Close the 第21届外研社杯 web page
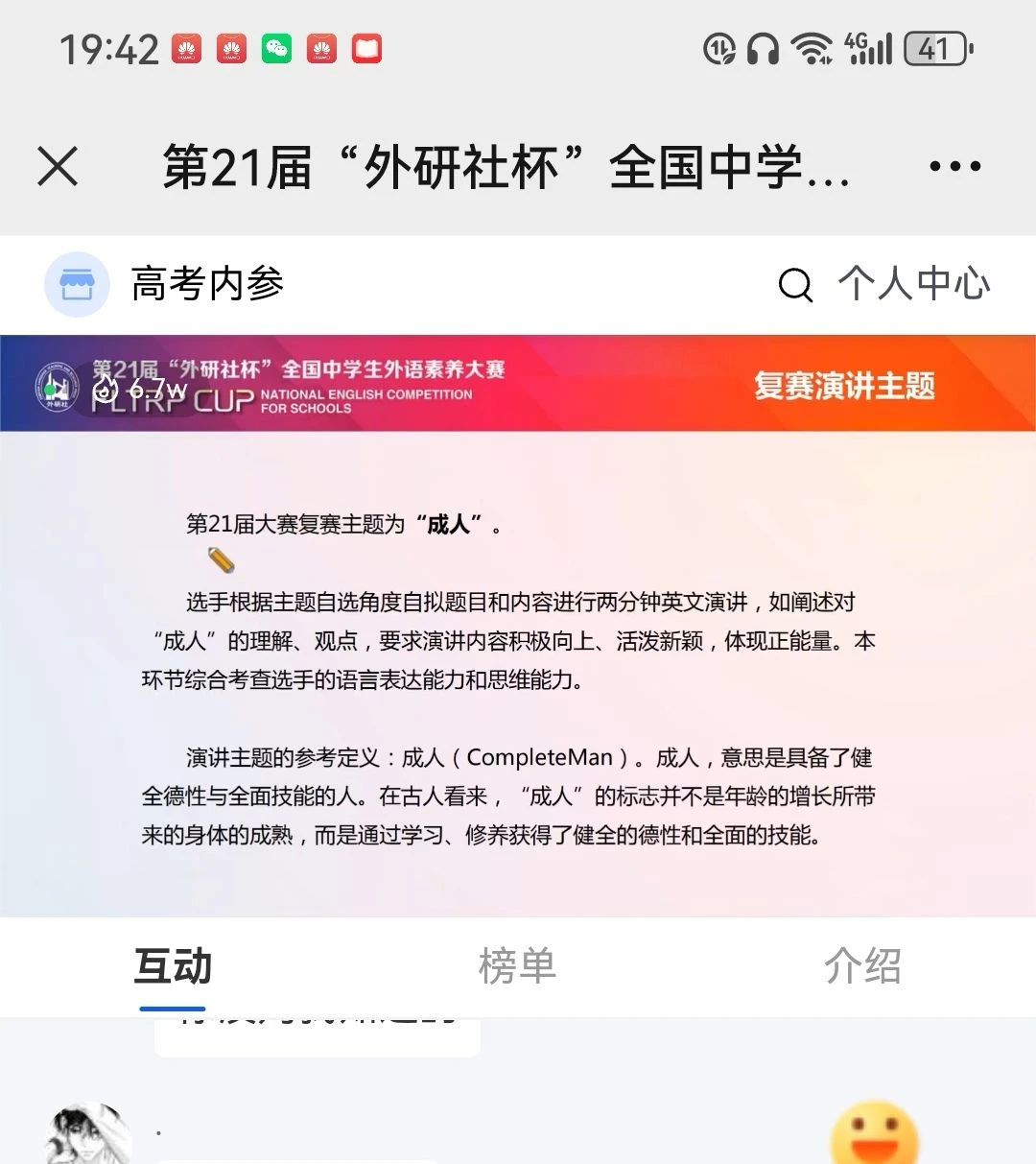The width and height of the screenshot is (1036, 1164). (58, 167)
